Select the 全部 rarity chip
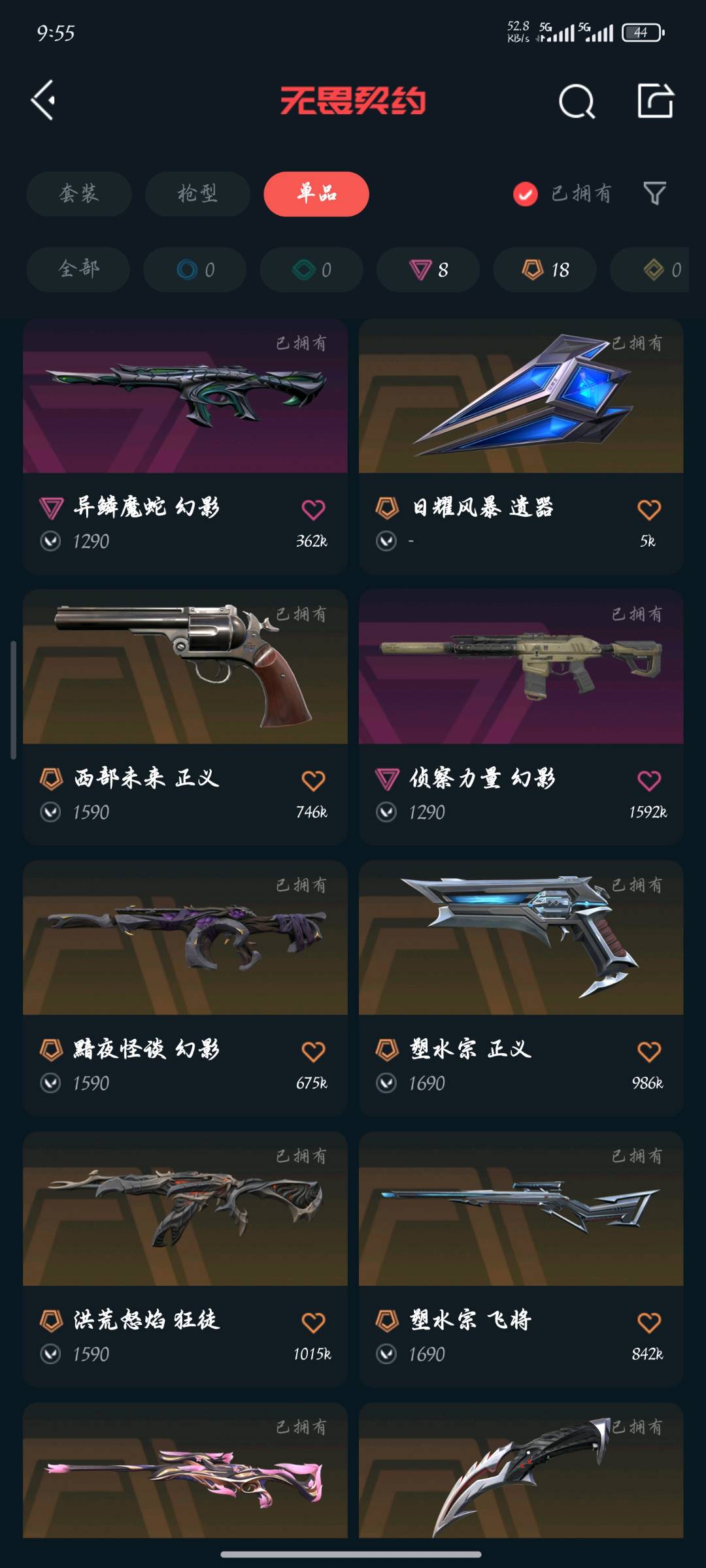The width and height of the screenshot is (706, 1568). [x=78, y=269]
